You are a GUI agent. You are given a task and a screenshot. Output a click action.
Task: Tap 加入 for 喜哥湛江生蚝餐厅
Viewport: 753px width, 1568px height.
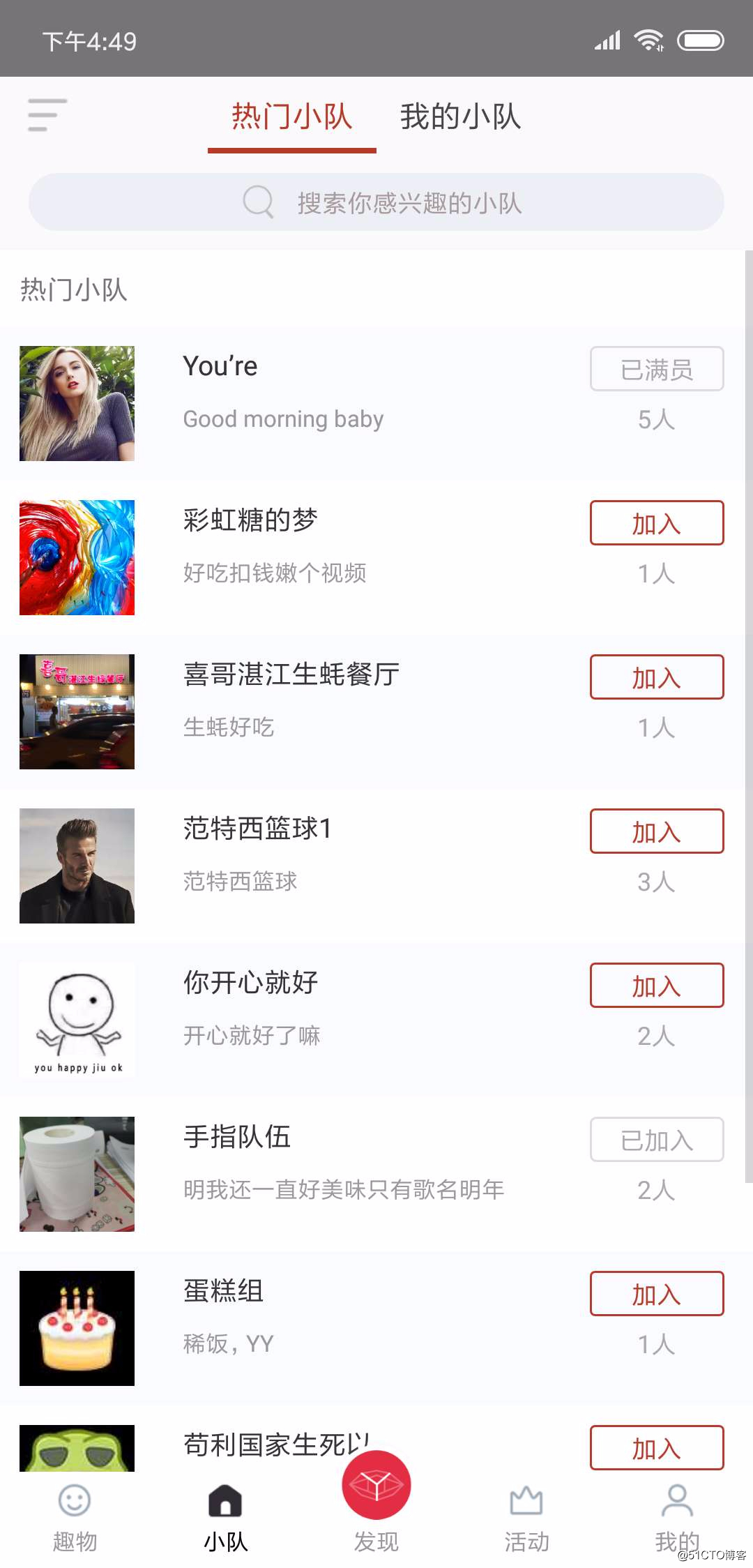click(x=656, y=677)
